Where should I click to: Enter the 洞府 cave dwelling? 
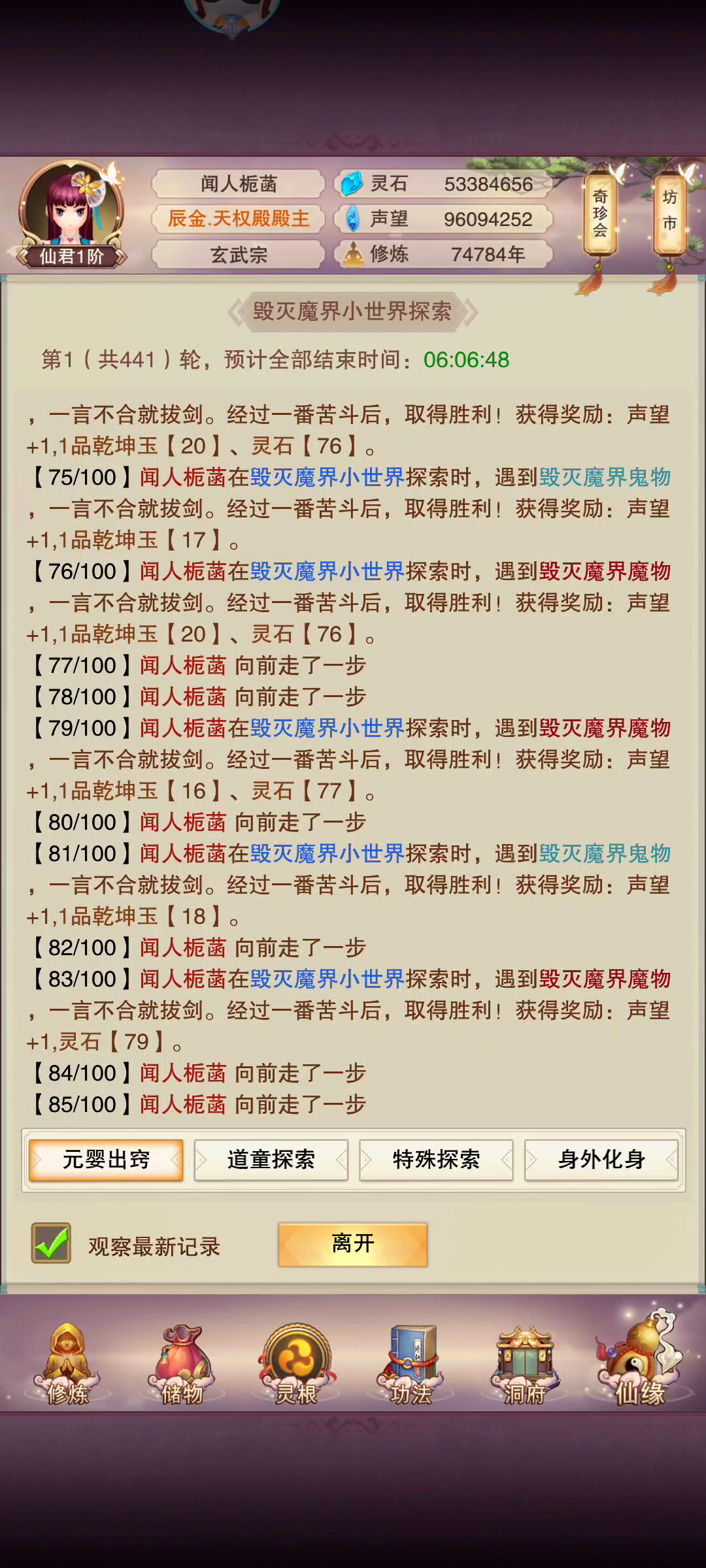(x=525, y=1364)
